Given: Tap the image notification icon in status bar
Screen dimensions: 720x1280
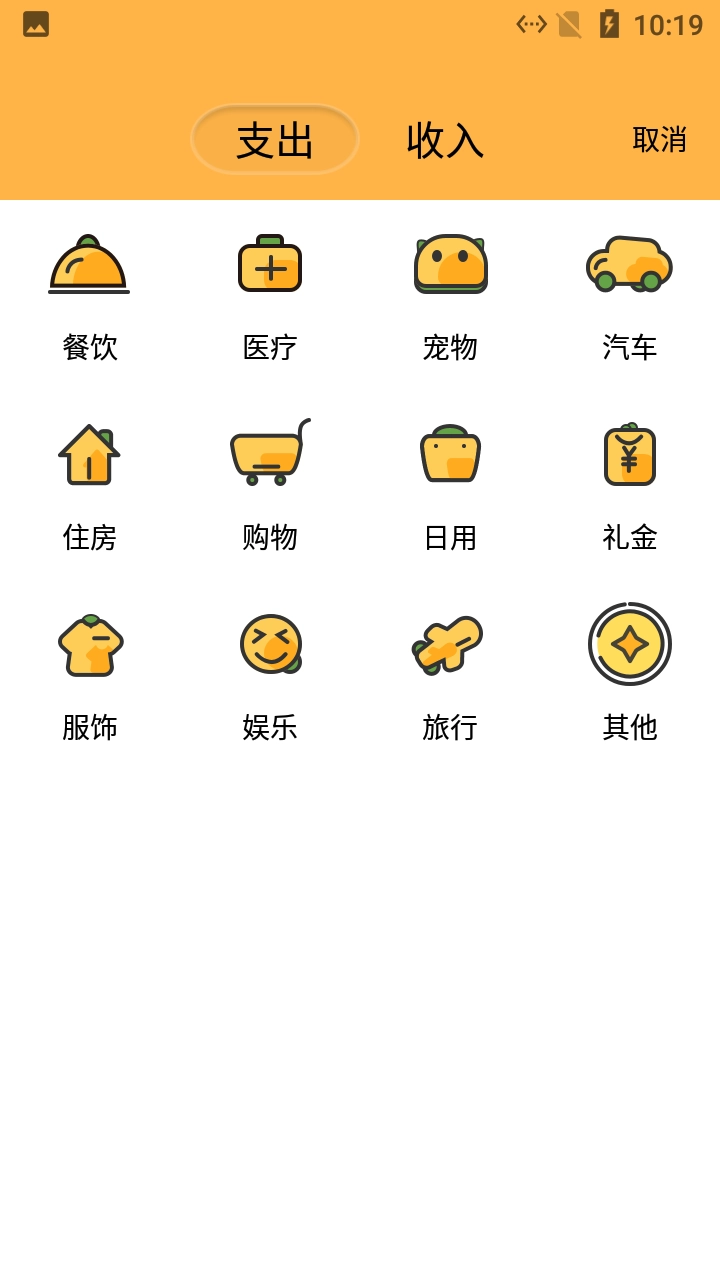Looking at the screenshot, I should [x=34, y=24].
